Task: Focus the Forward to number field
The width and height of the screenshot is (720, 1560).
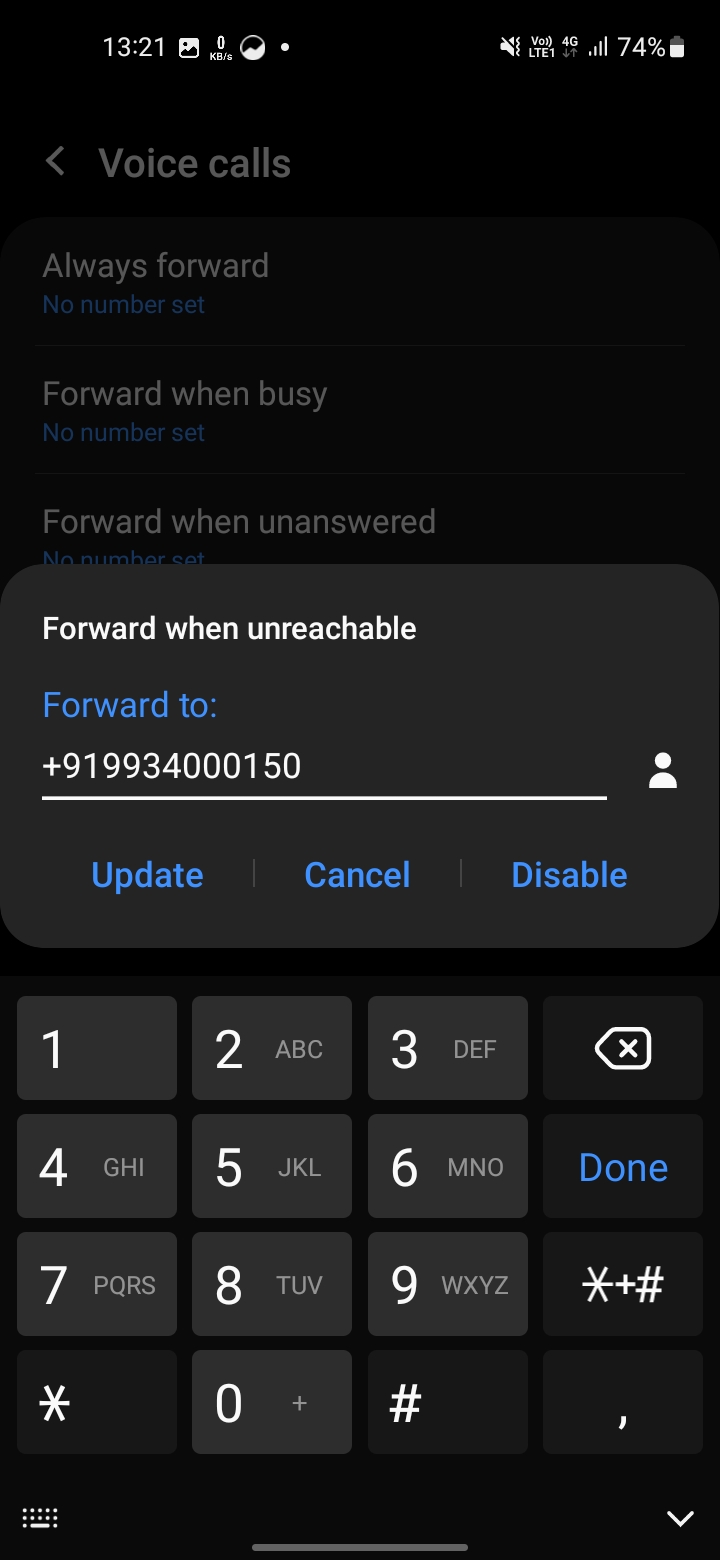Action: (323, 767)
